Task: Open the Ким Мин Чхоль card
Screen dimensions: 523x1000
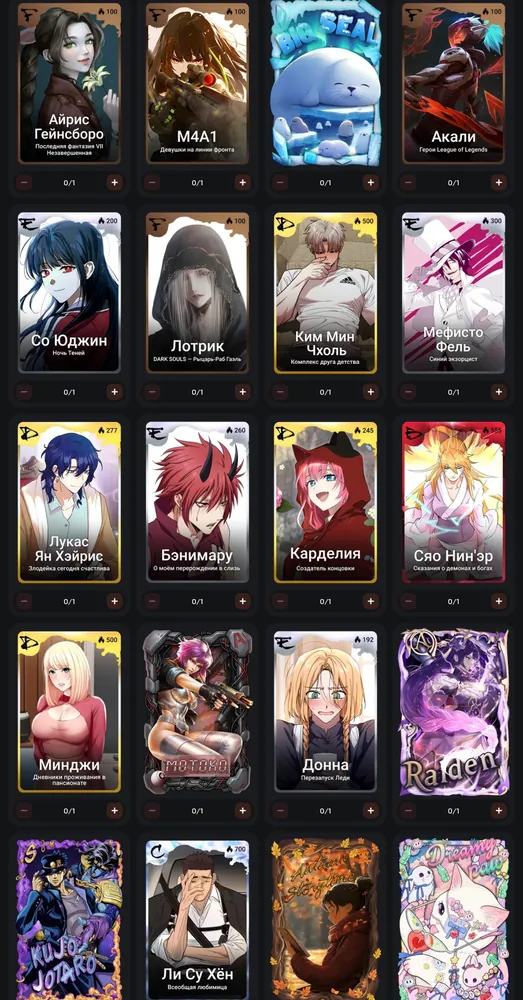Action: coord(325,293)
